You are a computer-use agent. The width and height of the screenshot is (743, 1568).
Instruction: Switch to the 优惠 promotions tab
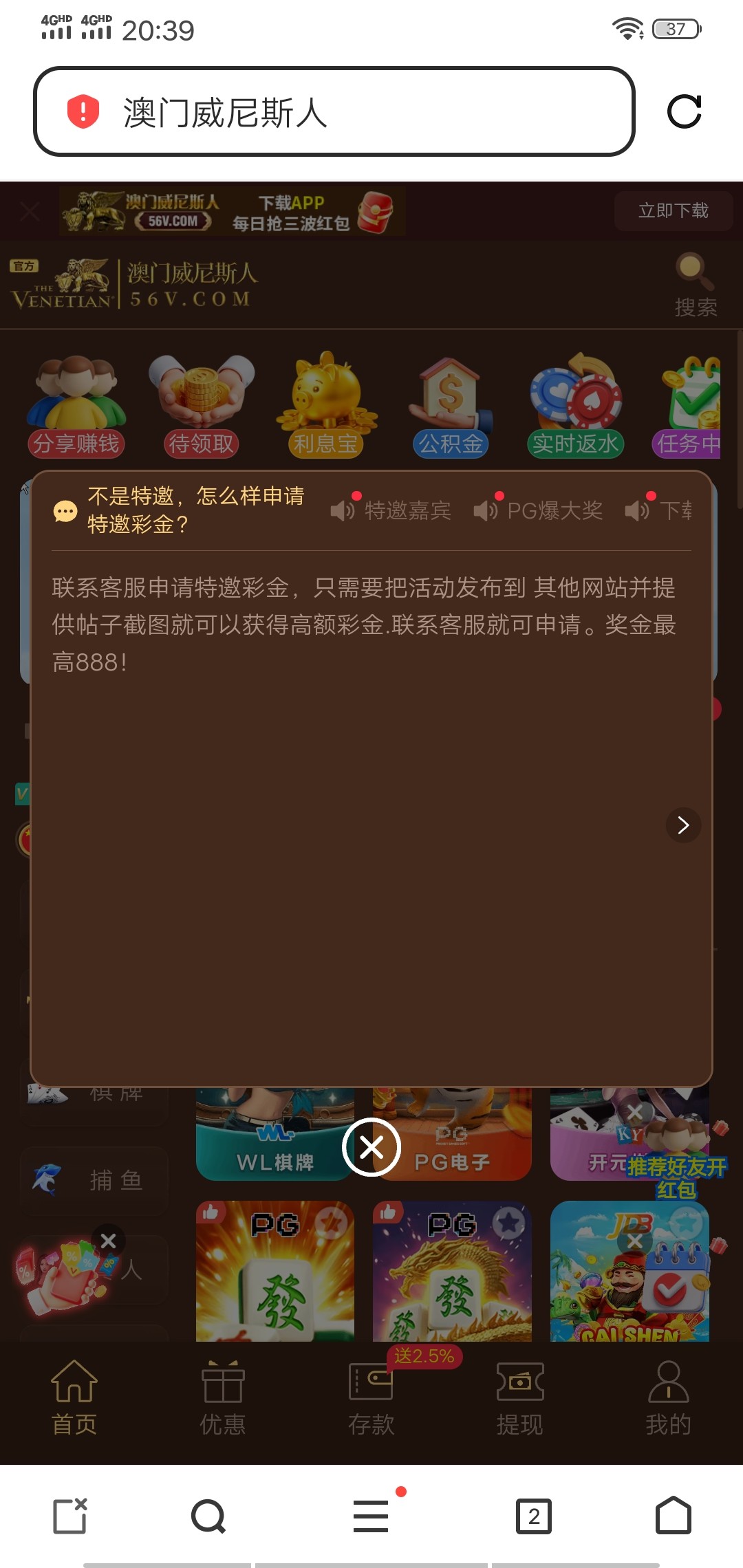tap(223, 1396)
